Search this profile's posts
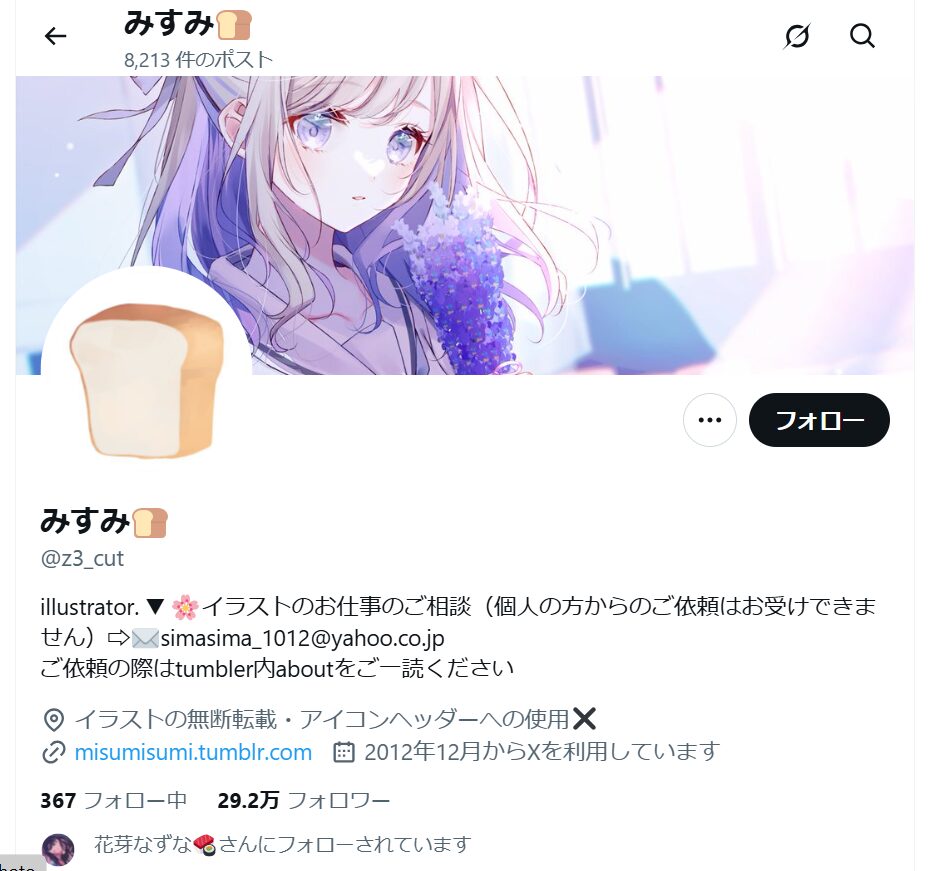 pyautogui.click(x=862, y=37)
